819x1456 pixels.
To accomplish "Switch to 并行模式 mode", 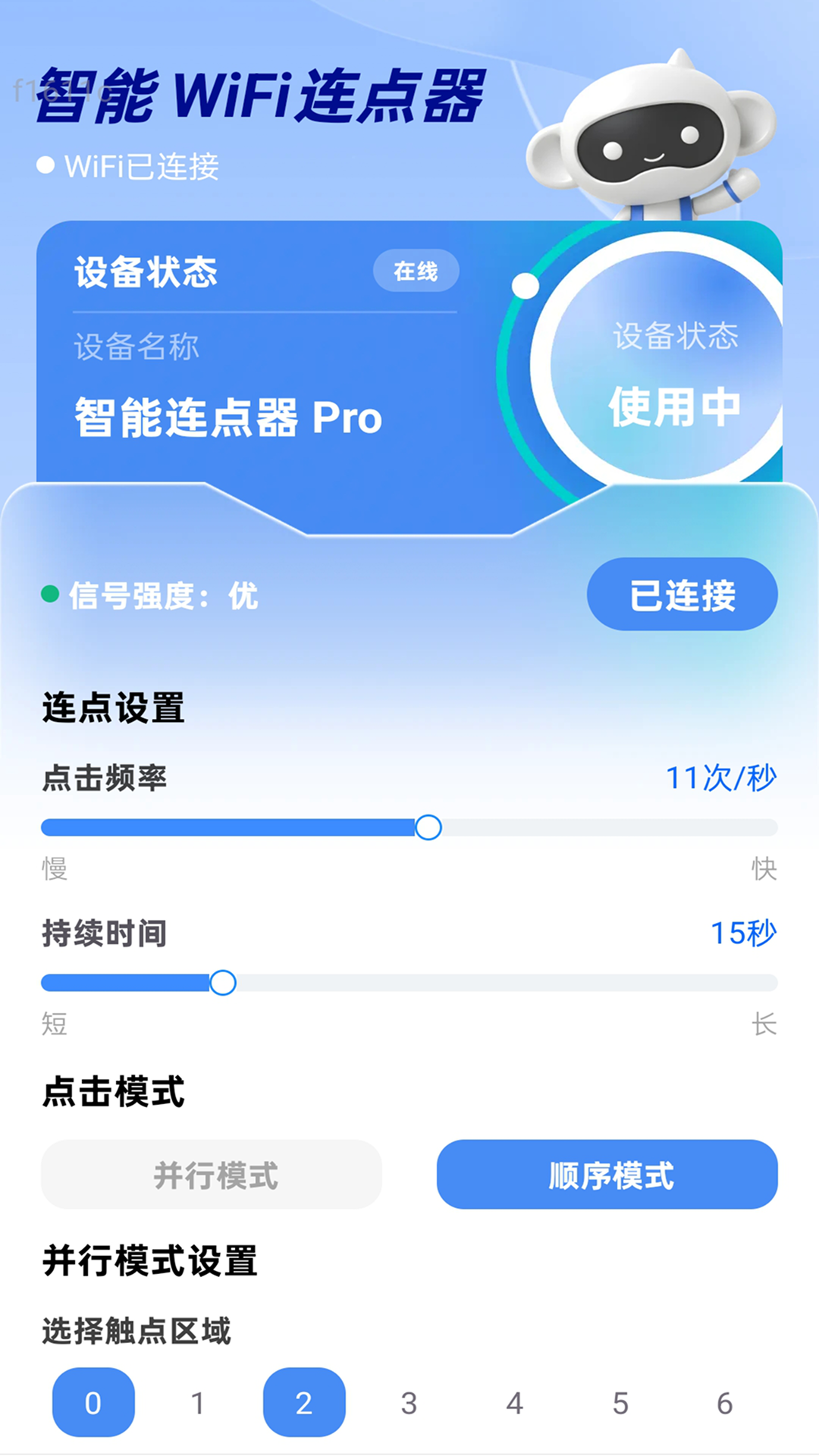I will 211,1175.
